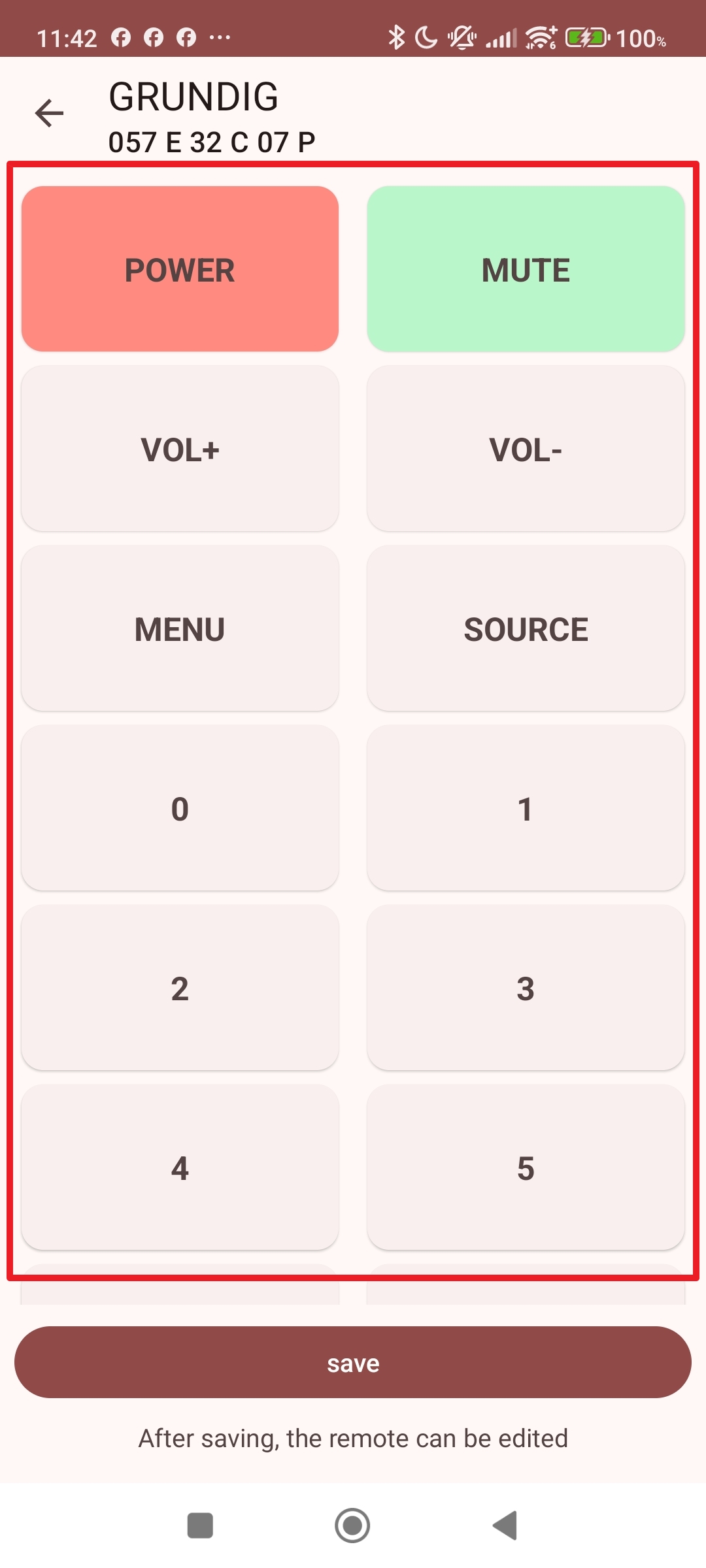Tap the number 2 key
This screenshot has width=706, height=1568.
(180, 988)
